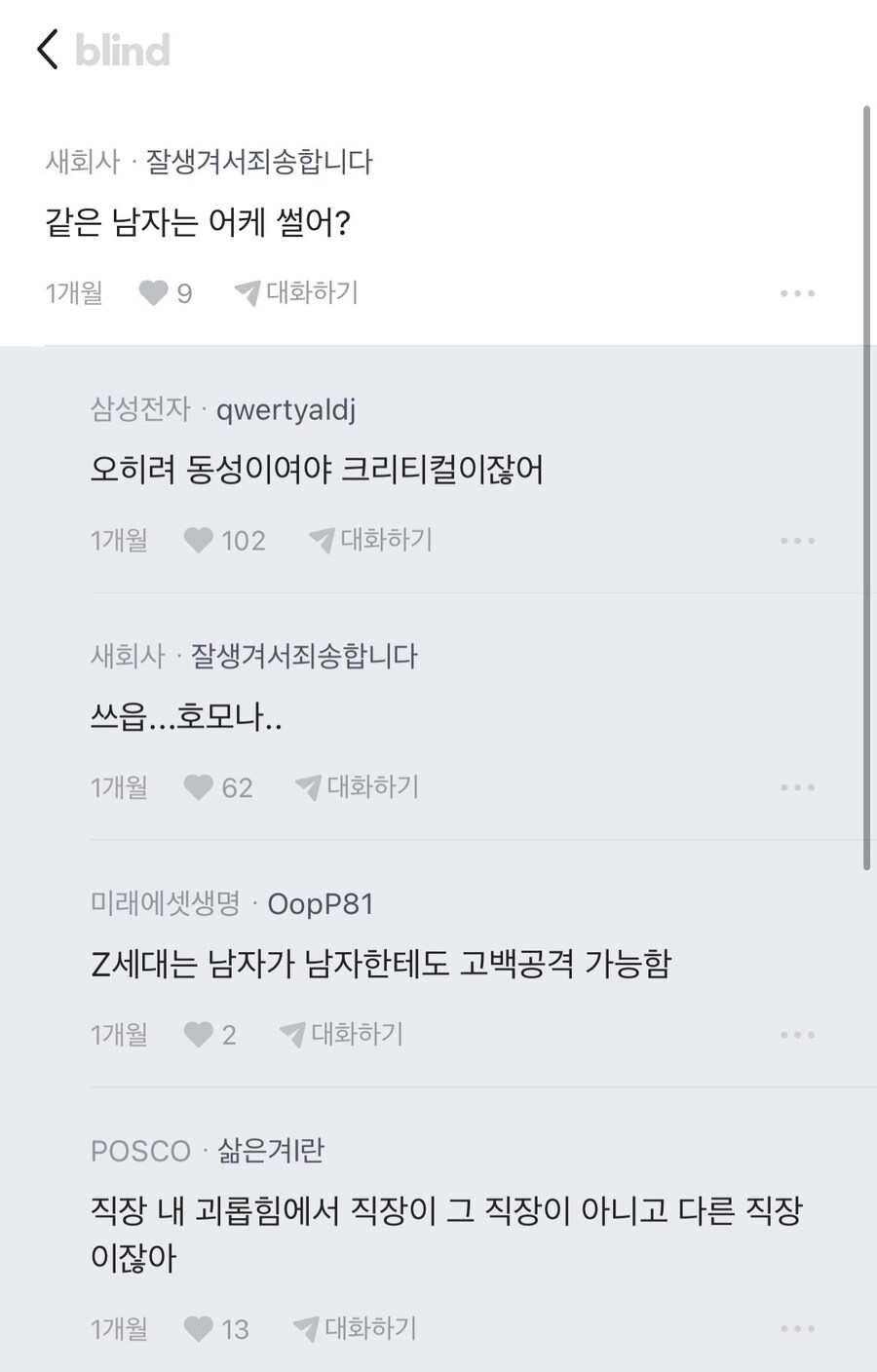
Task: Open more options on OopP81's comment
Action: [797, 1035]
